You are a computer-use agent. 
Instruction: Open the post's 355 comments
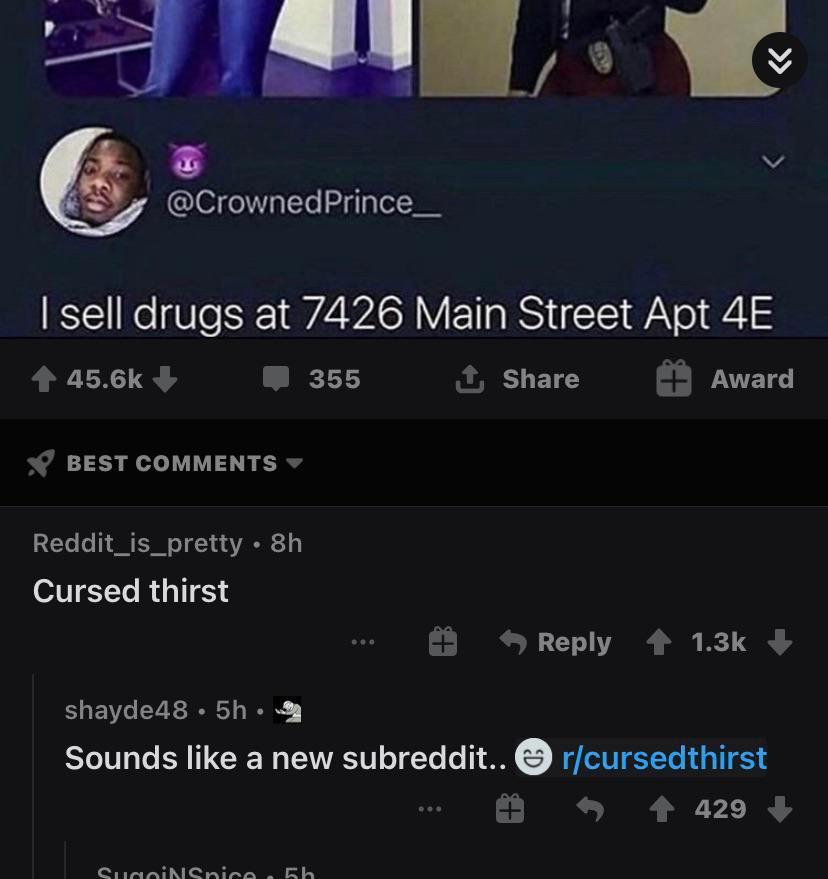click(311, 379)
